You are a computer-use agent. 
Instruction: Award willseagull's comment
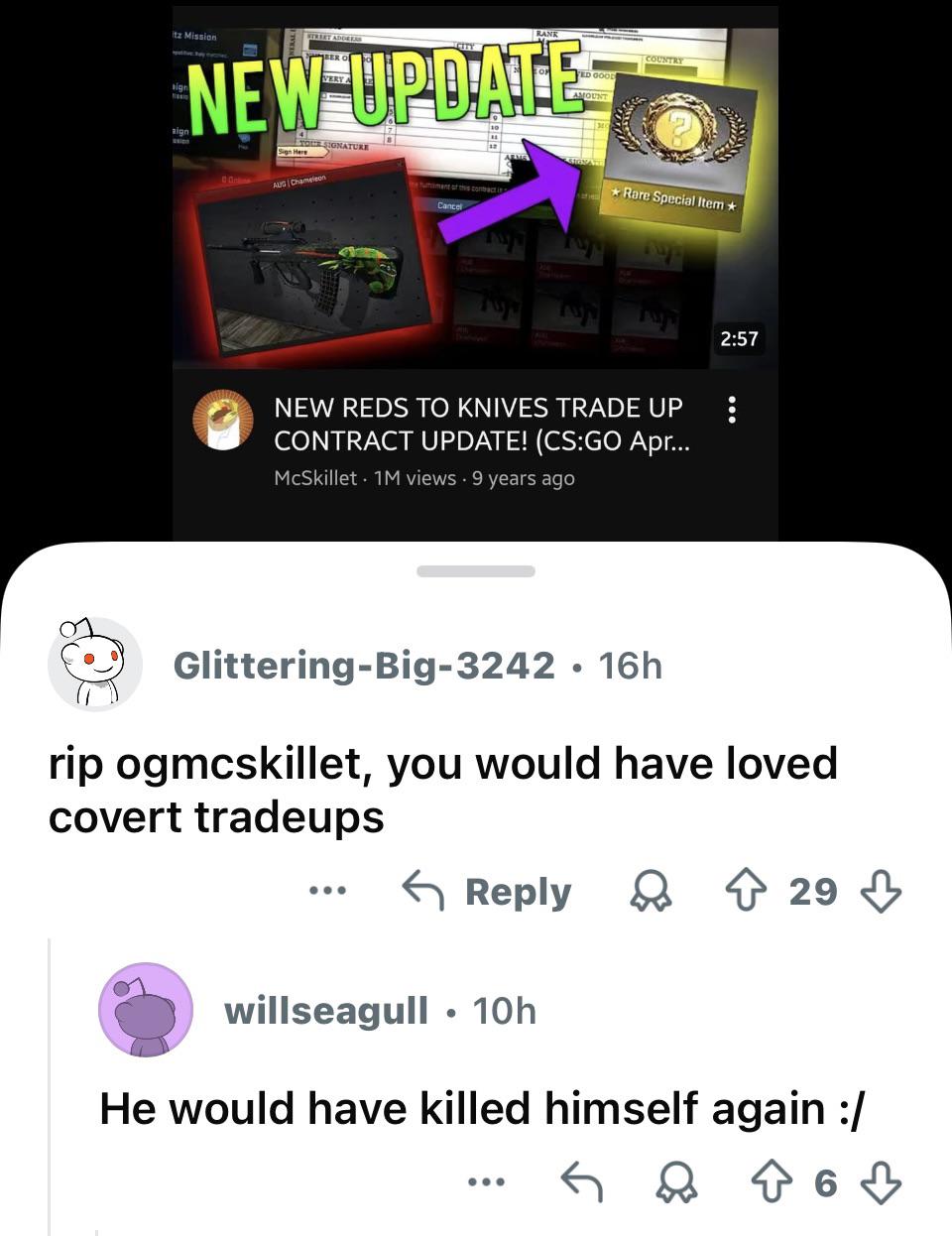pos(677,1182)
